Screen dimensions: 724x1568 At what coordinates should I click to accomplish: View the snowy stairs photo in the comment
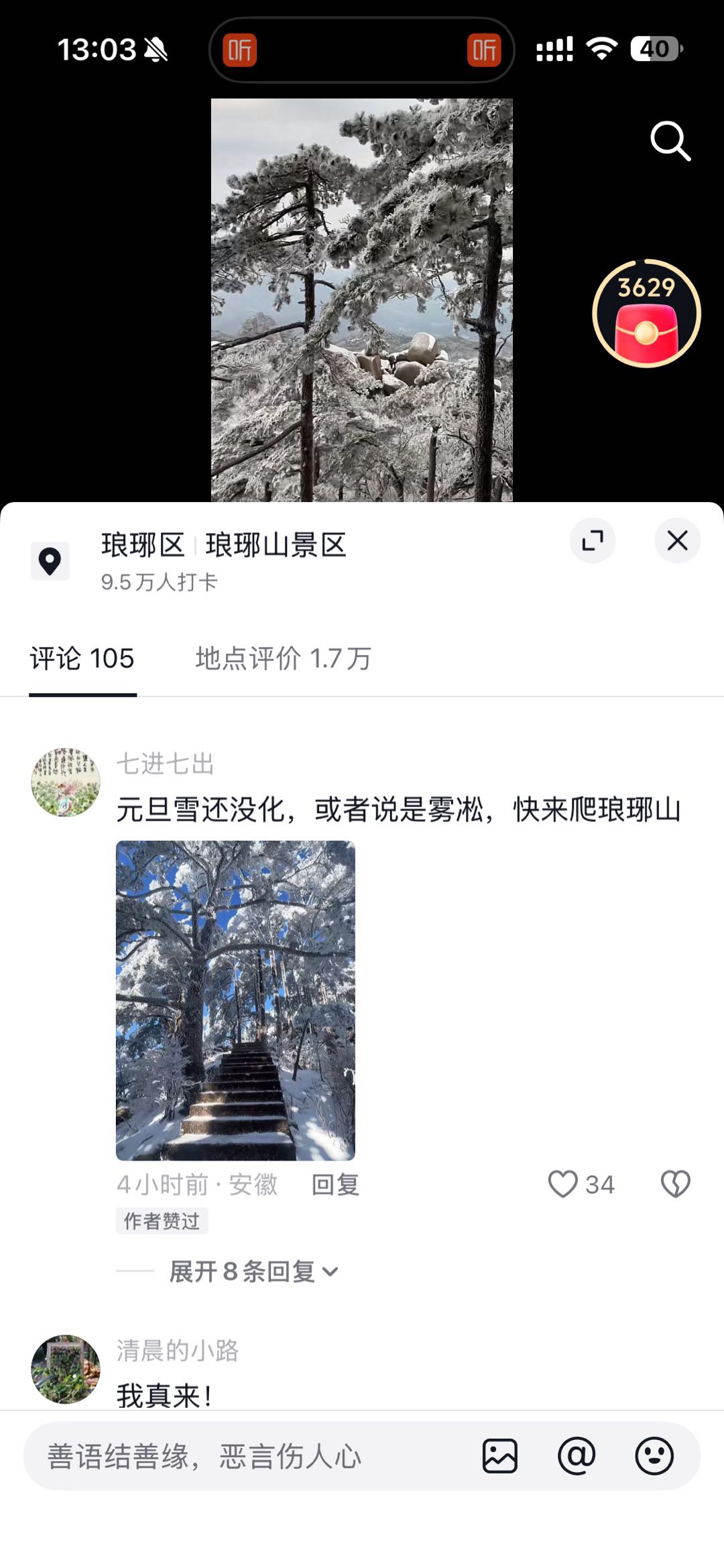point(235,1000)
